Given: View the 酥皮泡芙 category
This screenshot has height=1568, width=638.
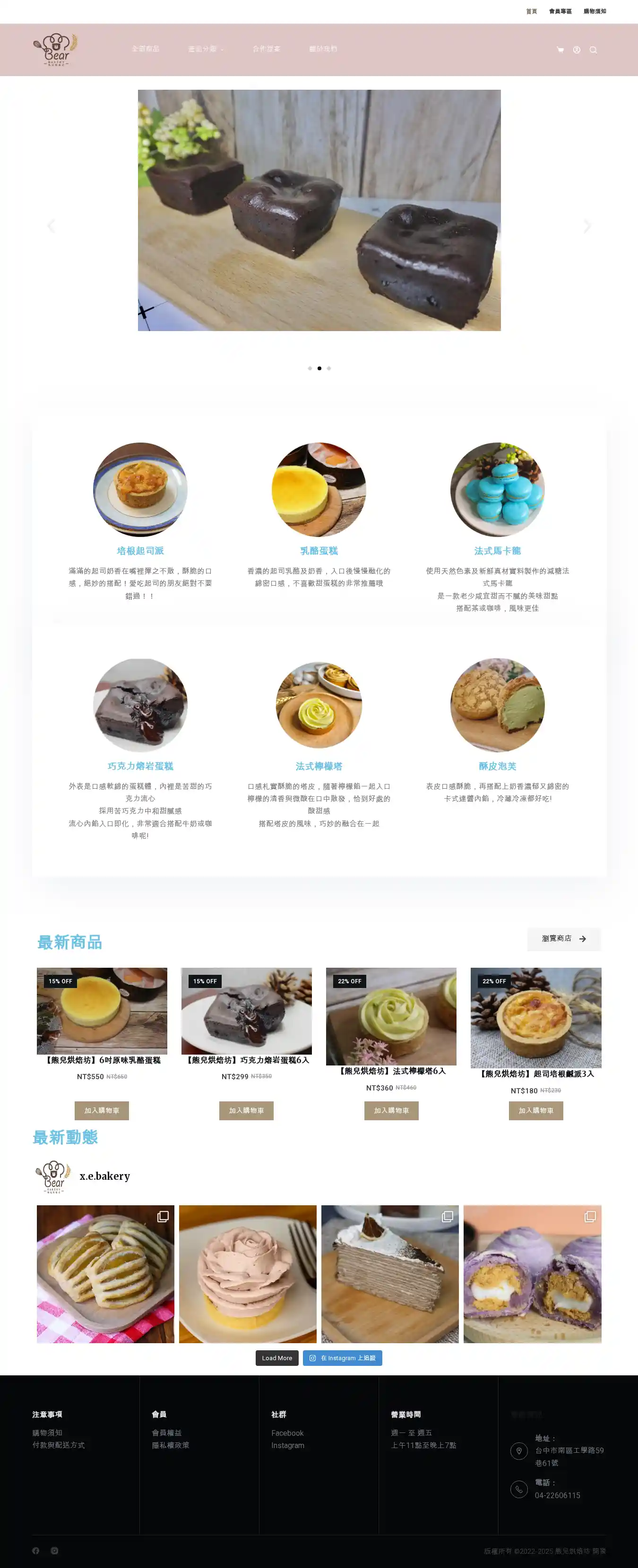Looking at the screenshot, I should coord(497,767).
